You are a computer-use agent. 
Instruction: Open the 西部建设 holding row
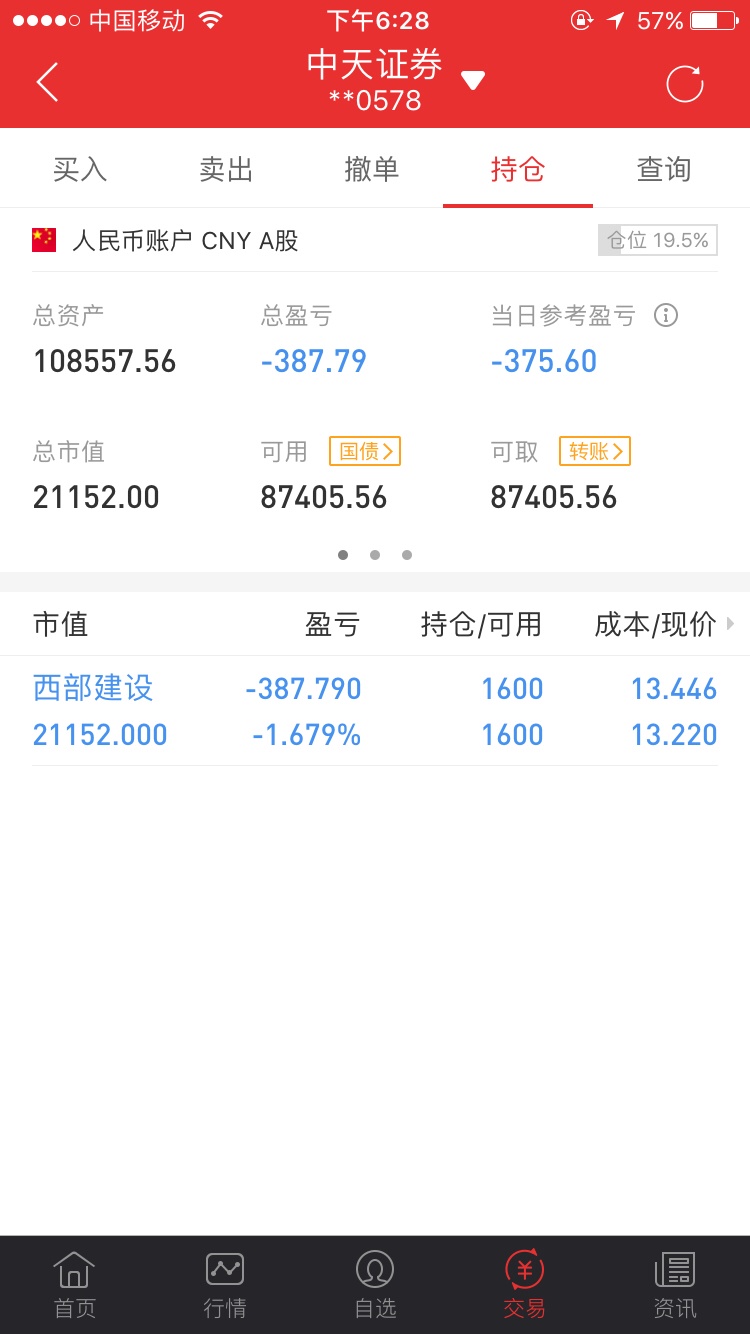375,711
